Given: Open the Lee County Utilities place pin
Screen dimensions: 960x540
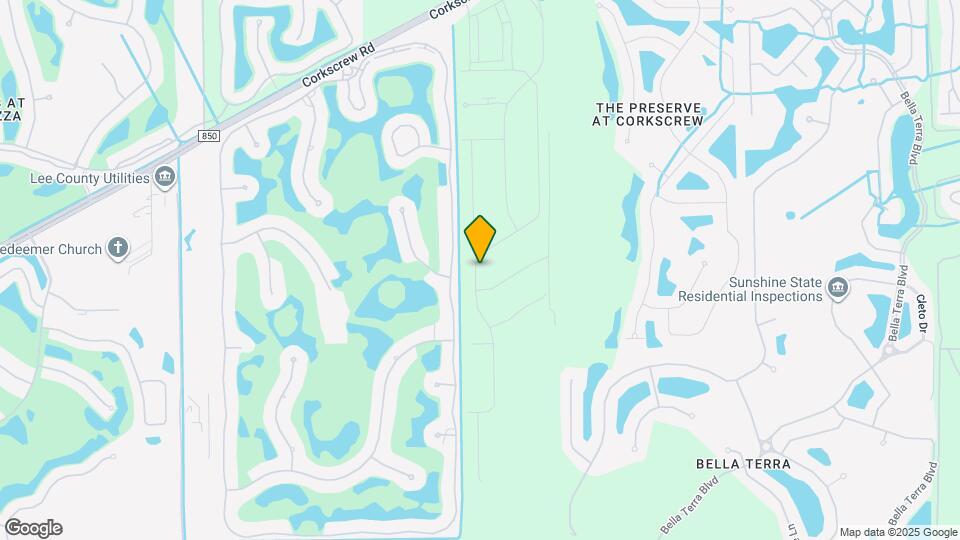Looking at the screenshot, I should (165, 179).
